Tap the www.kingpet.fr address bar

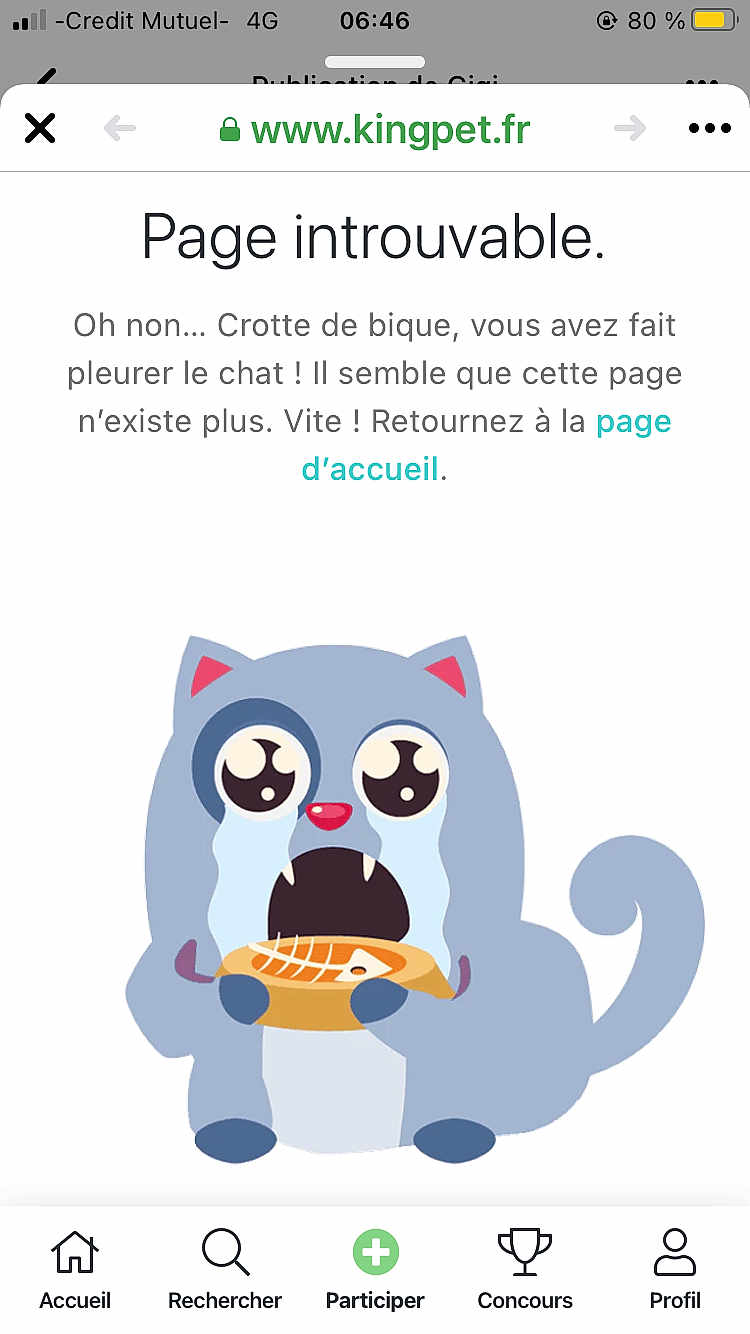tap(375, 129)
